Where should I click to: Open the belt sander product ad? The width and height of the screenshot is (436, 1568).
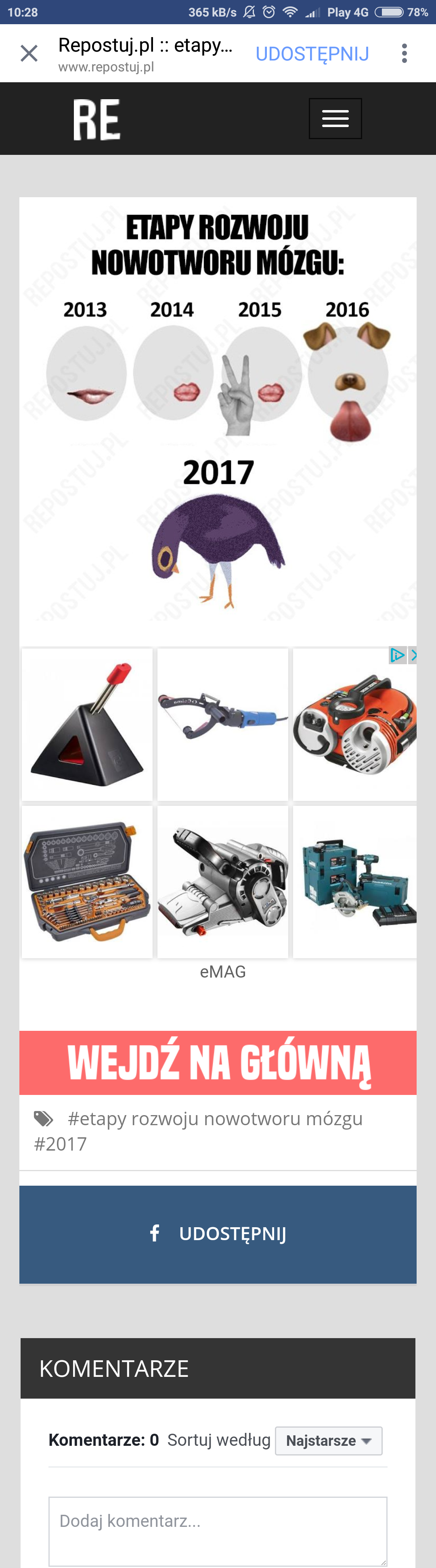222,882
